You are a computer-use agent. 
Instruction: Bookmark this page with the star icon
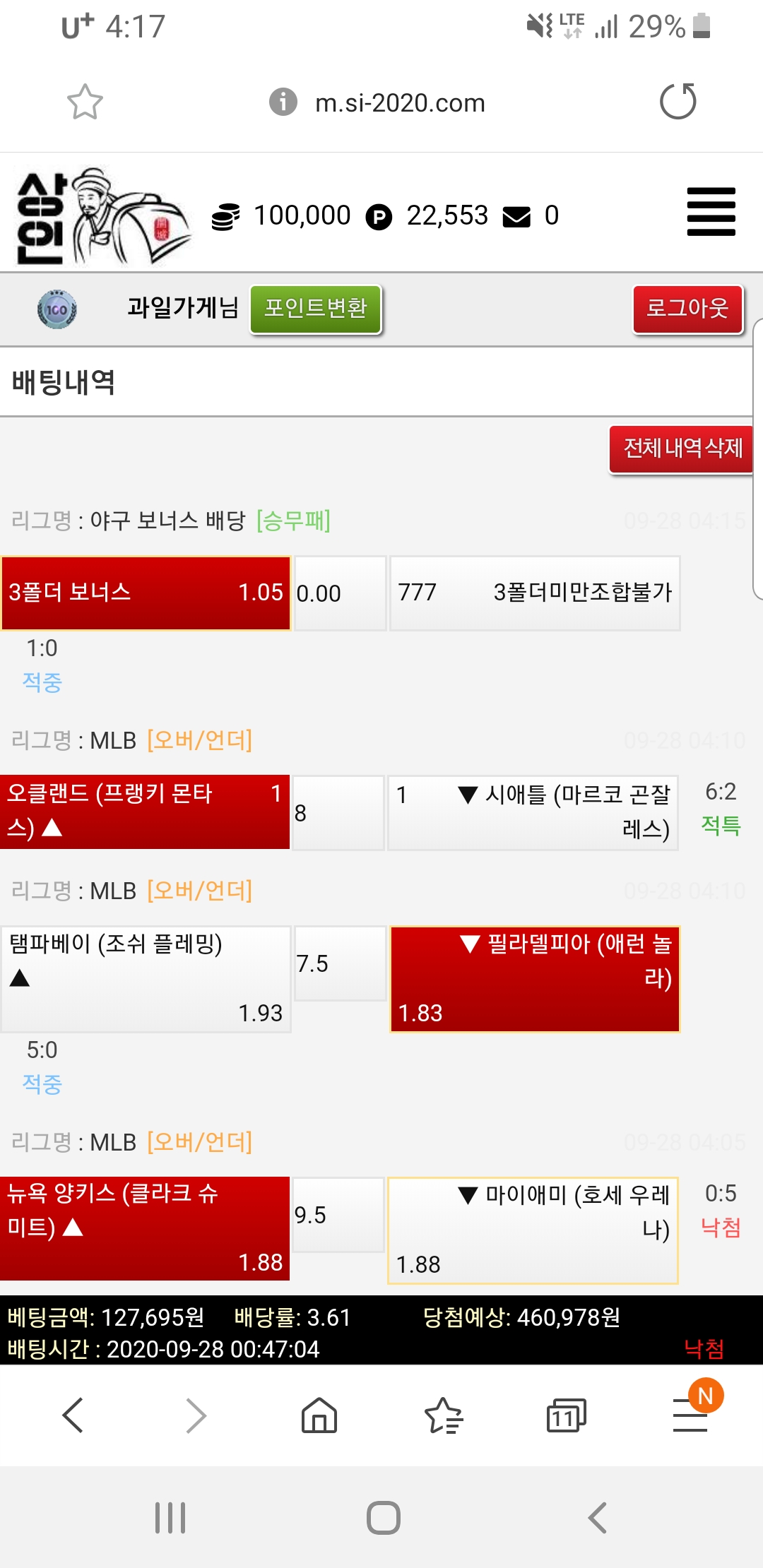tap(85, 102)
